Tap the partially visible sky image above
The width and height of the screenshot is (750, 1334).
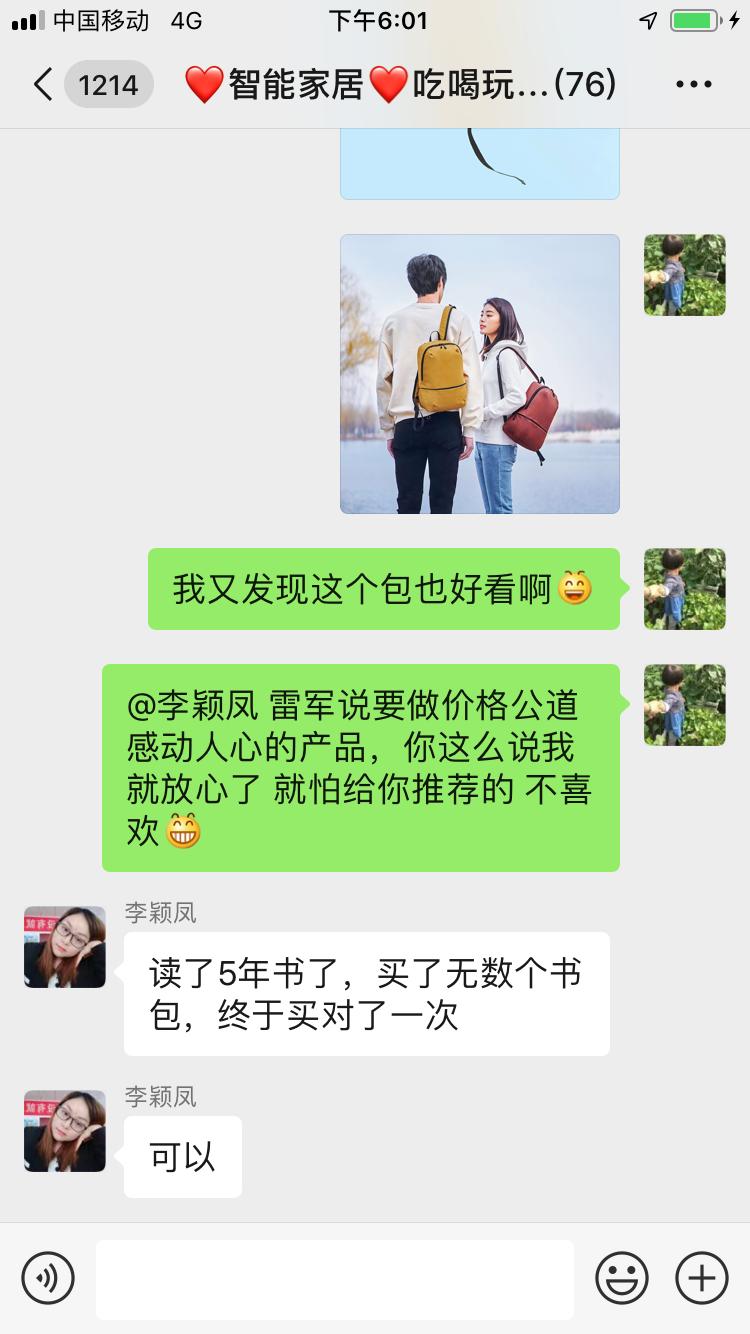pos(479,160)
